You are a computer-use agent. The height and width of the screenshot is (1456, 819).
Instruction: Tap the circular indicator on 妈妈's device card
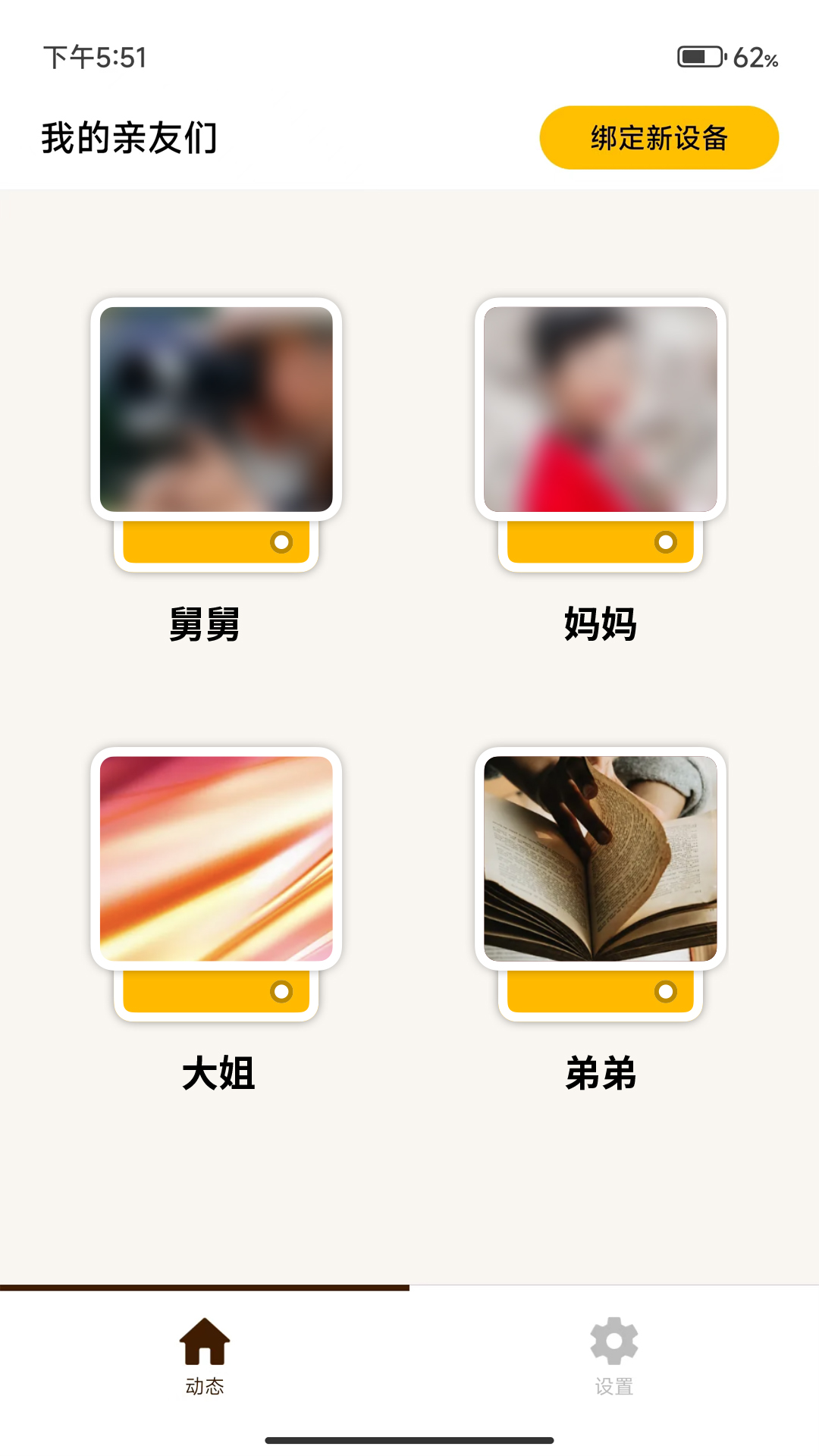(667, 541)
